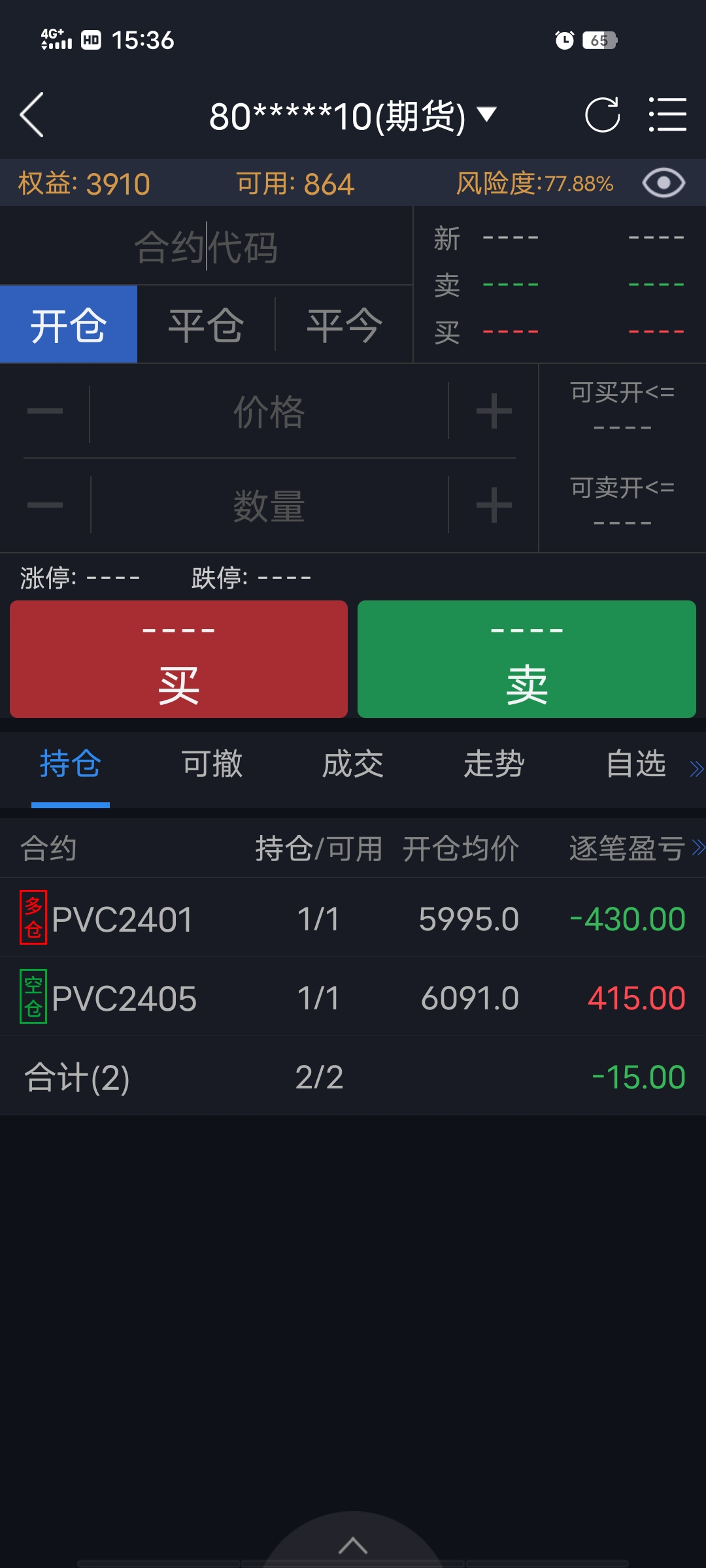Select the 开仓 order type
Screen dimensions: 706x1568
pos(69,325)
